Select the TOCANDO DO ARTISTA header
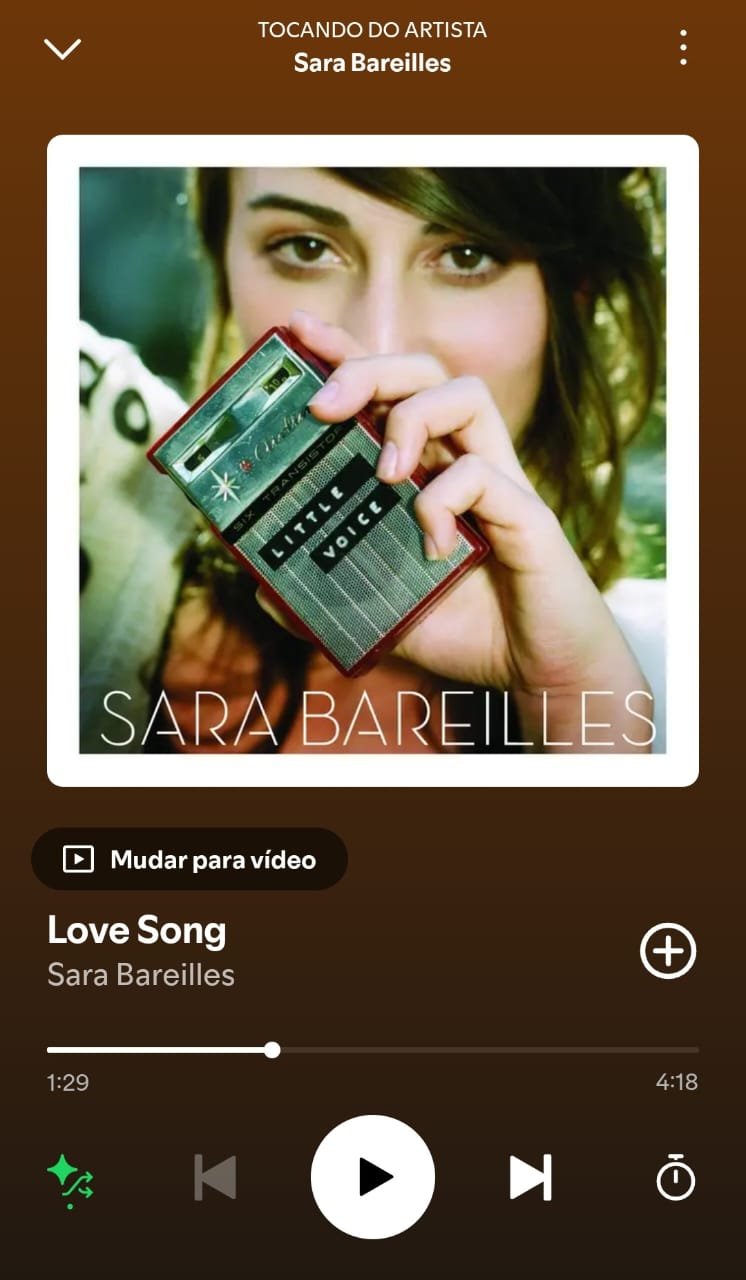This screenshot has width=746, height=1280. point(372,30)
